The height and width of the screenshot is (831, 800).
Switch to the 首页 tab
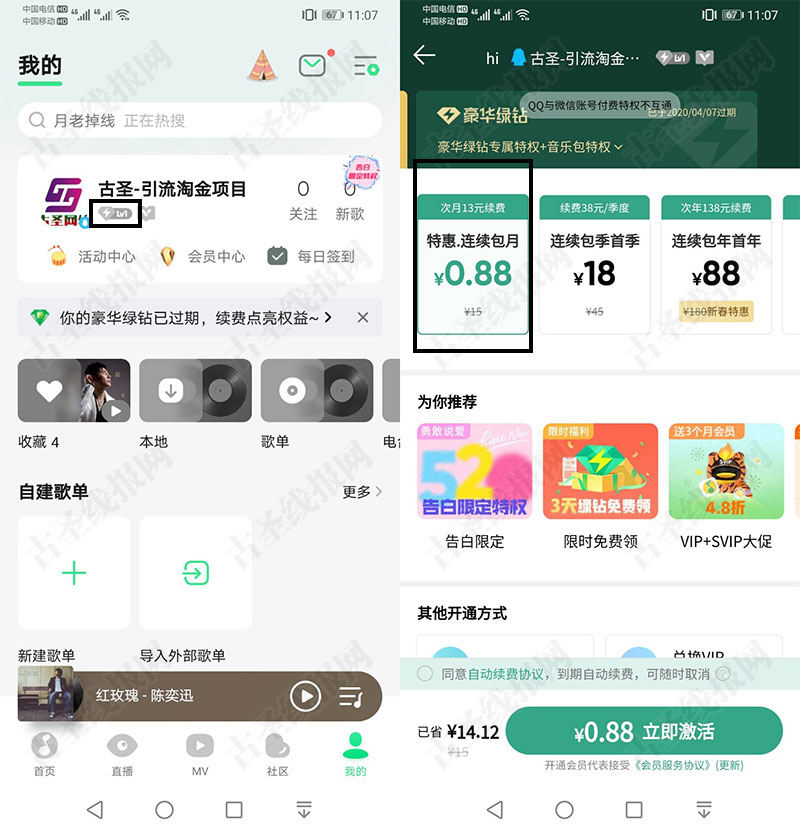(44, 753)
